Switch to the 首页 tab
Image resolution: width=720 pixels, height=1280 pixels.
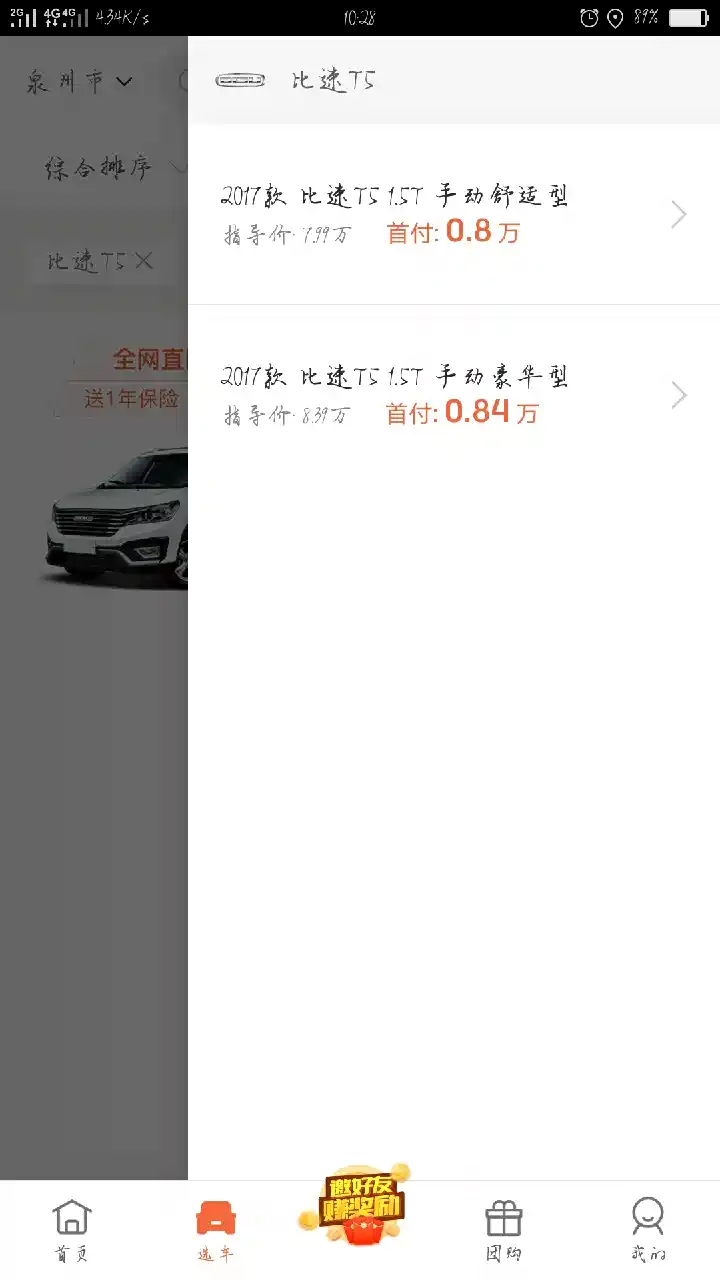pyautogui.click(x=72, y=1231)
